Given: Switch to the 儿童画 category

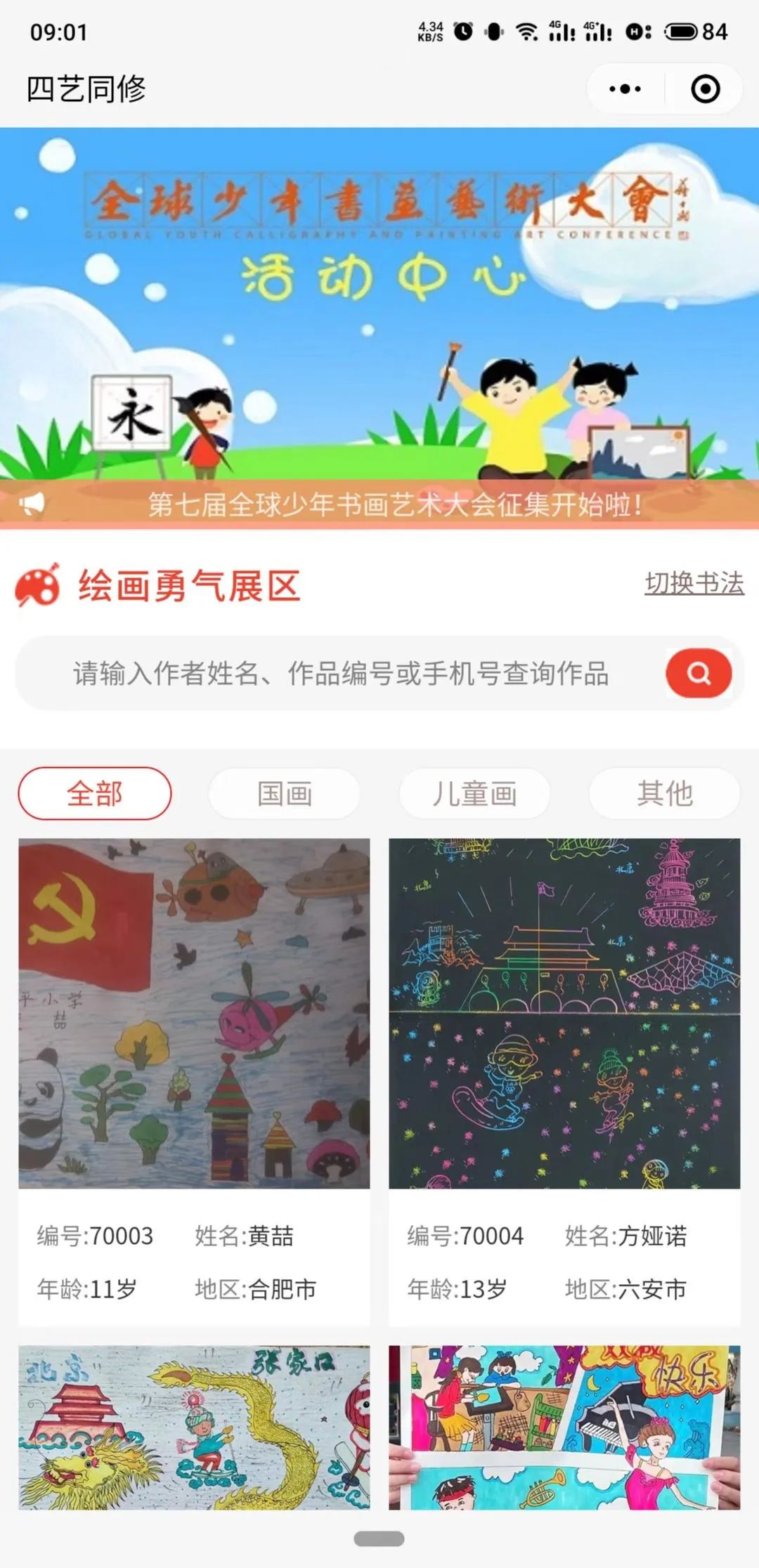Looking at the screenshot, I should (474, 793).
